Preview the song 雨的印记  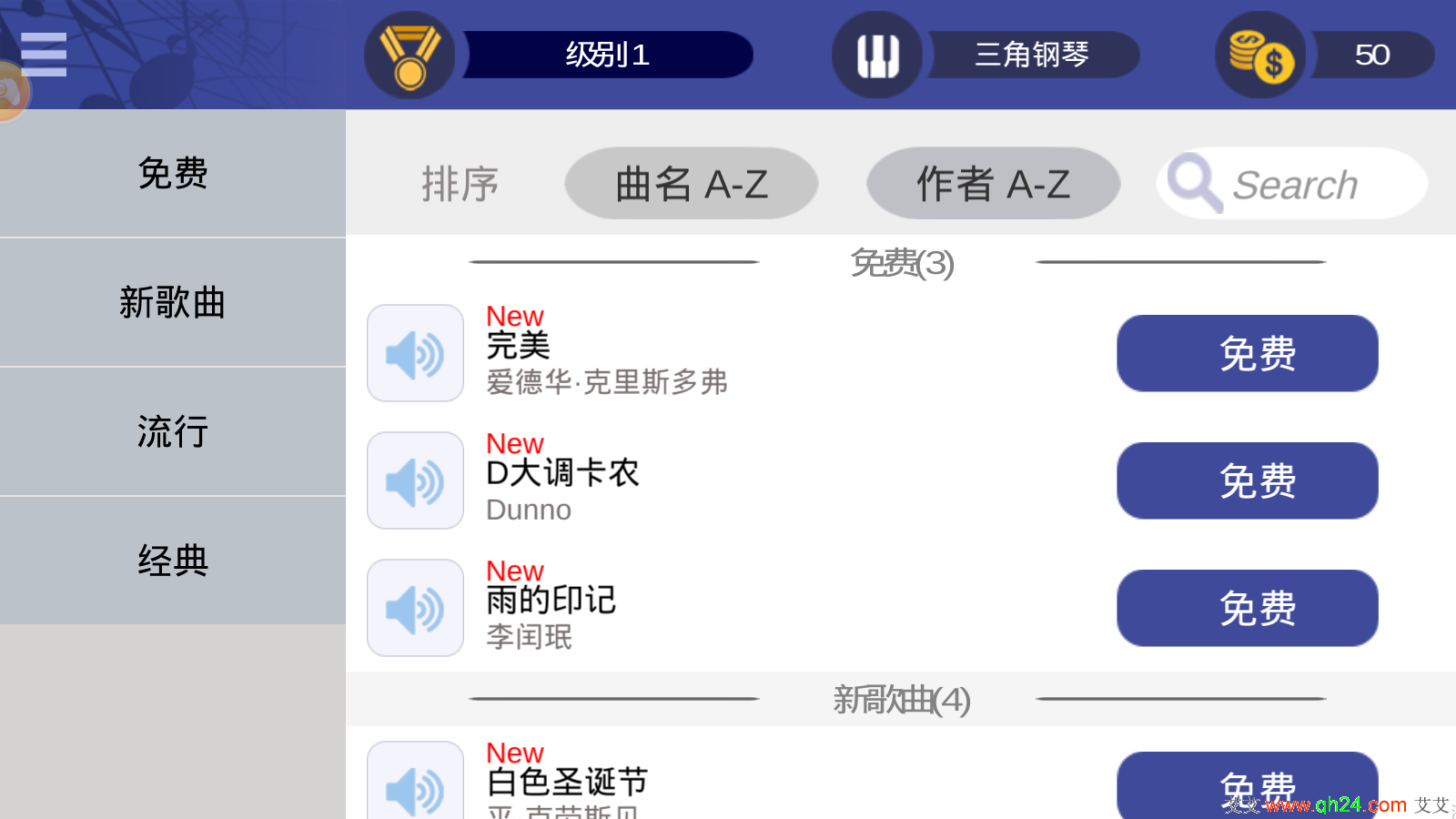[x=416, y=608]
